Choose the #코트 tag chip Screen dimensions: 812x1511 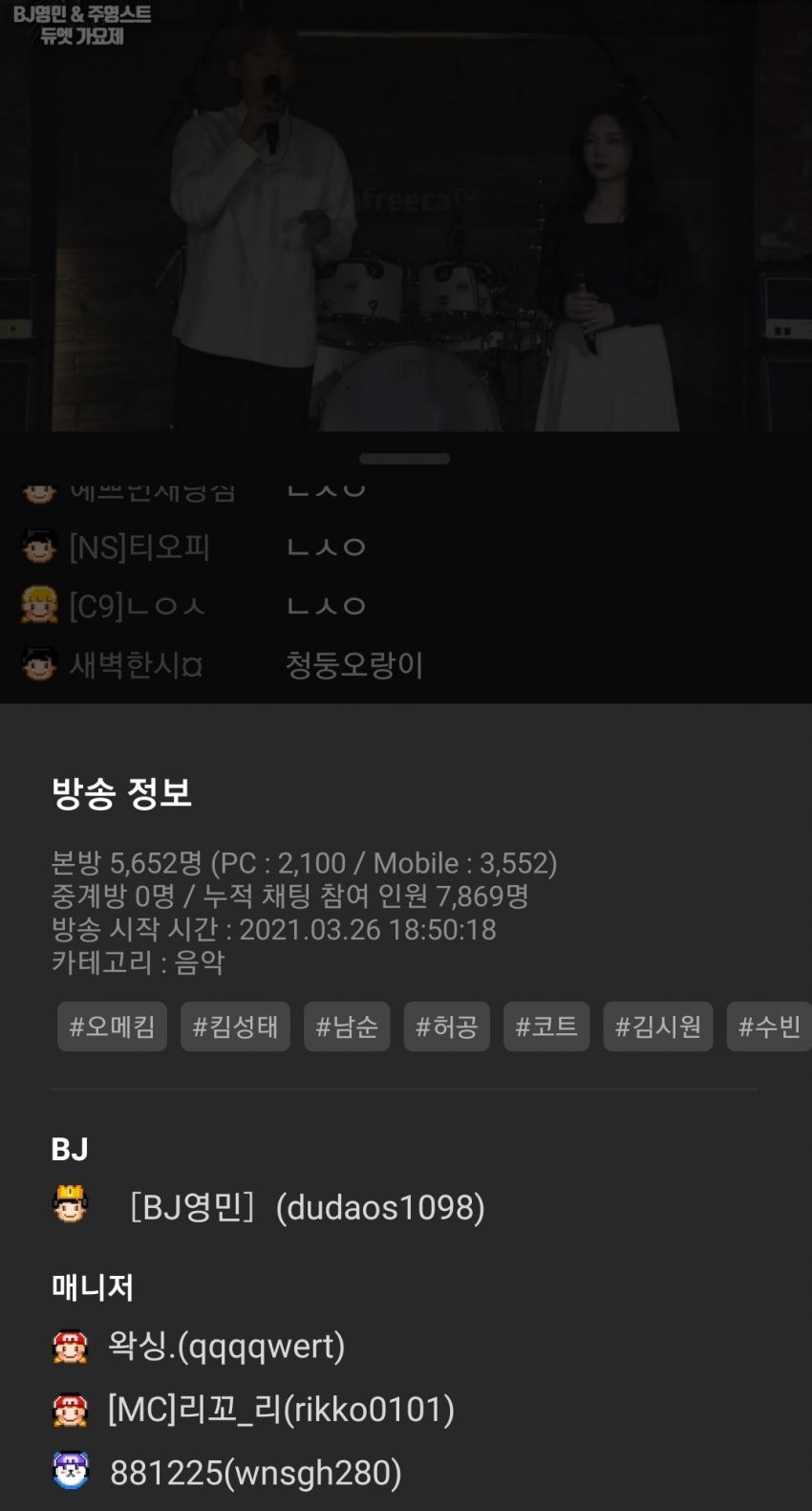(x=546, y=1026)
